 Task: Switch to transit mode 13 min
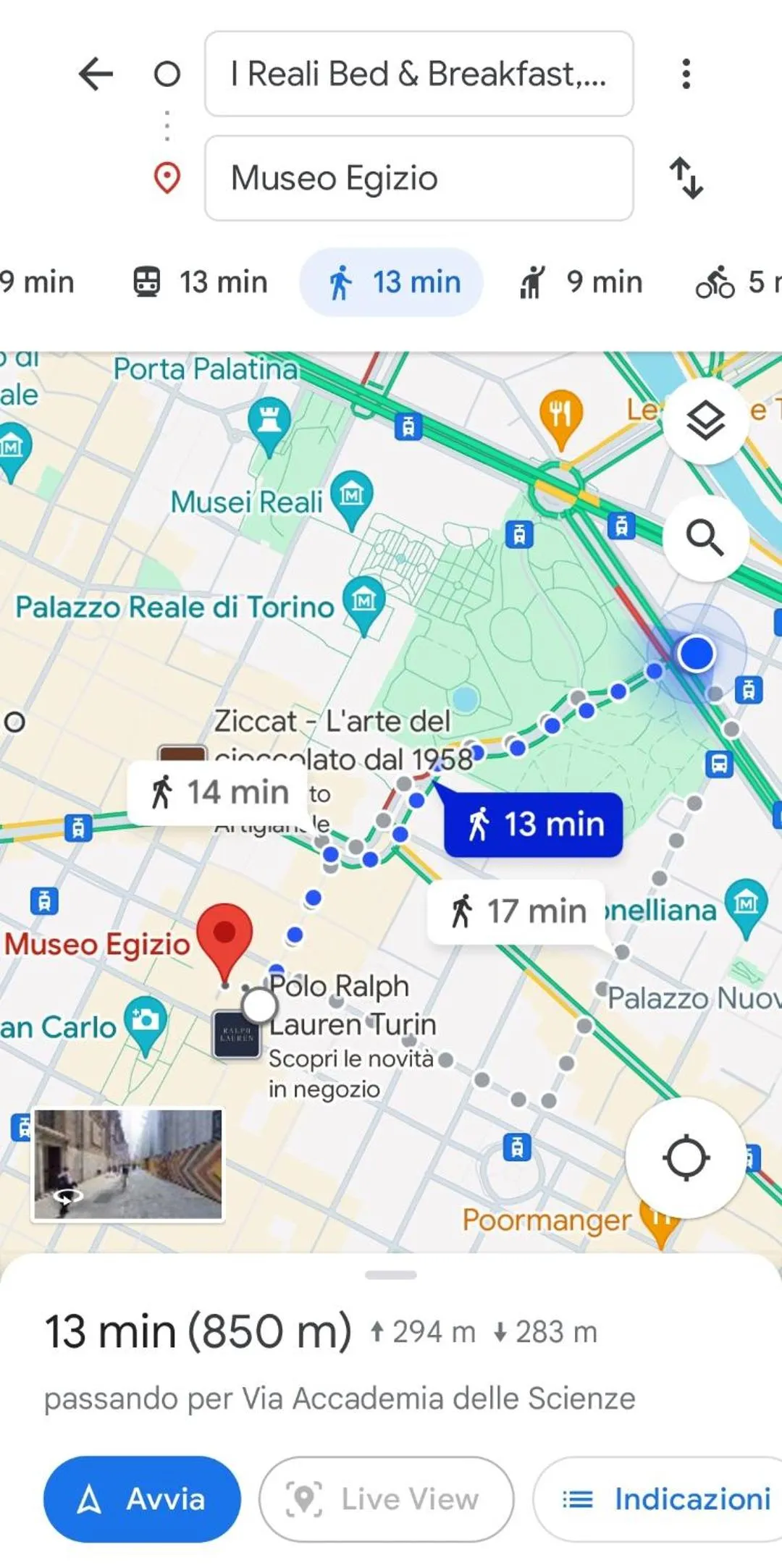point(201,282)
